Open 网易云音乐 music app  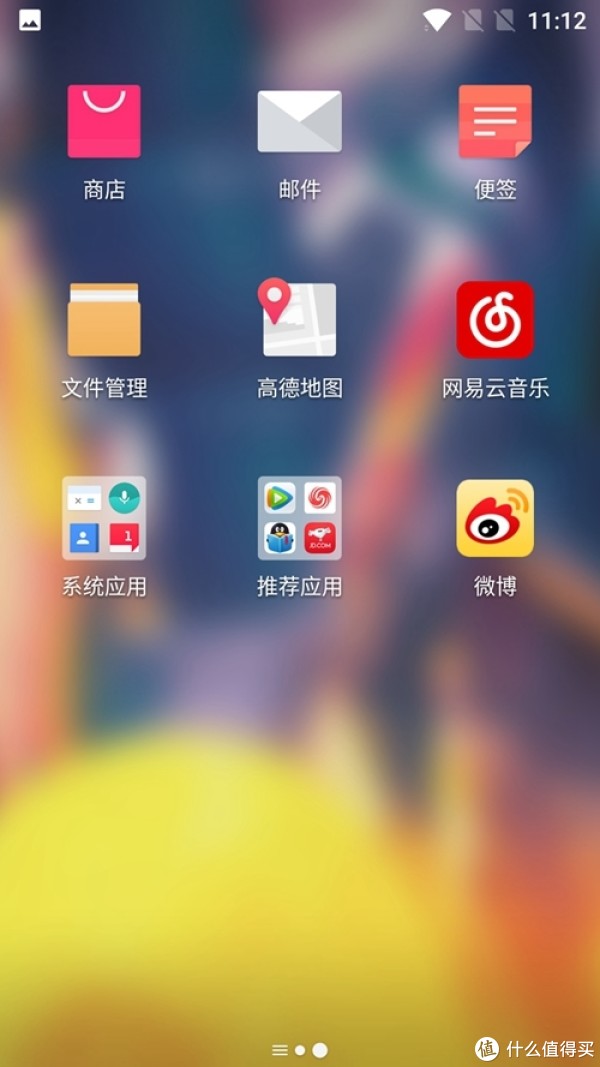[x=495, y=320]
